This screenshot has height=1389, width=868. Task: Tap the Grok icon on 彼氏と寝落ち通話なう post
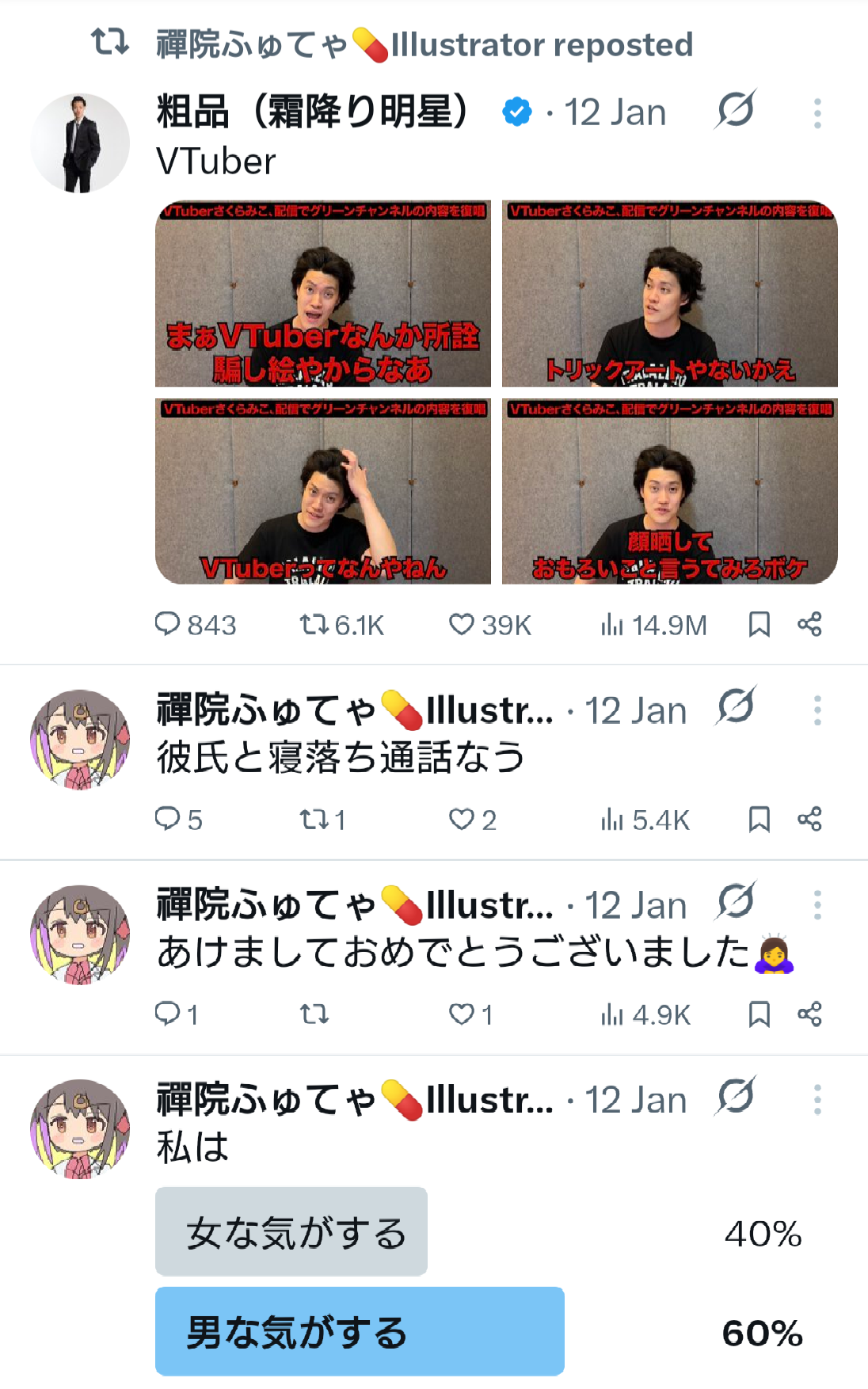tap(736, 706)
